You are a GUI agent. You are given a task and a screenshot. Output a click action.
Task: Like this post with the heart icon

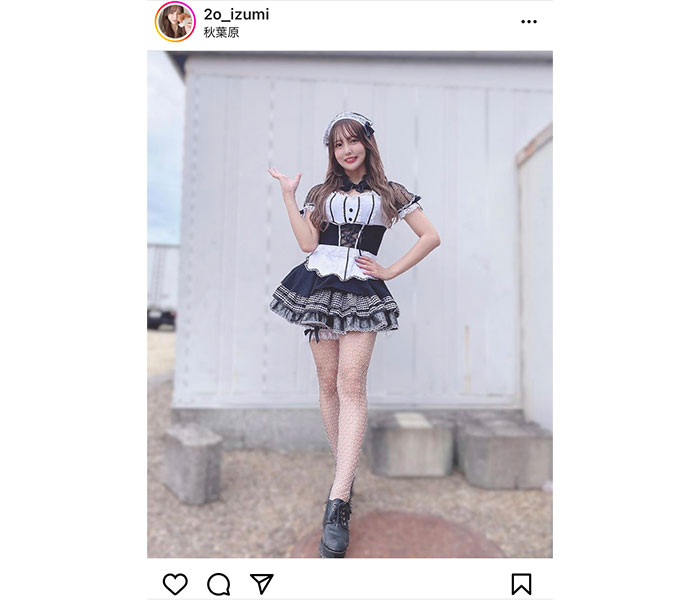point(175,583)
